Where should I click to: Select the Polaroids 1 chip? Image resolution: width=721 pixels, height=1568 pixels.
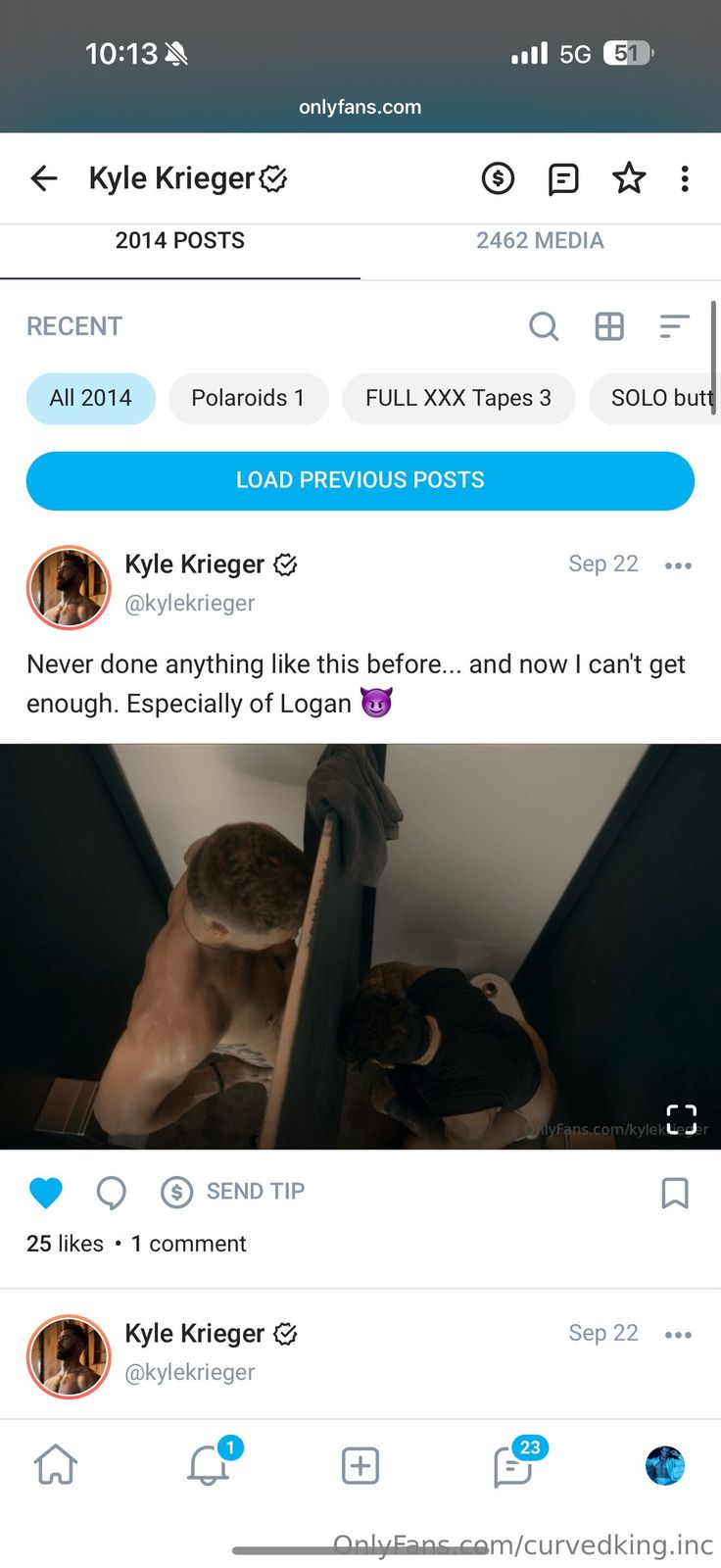[248, 398]
